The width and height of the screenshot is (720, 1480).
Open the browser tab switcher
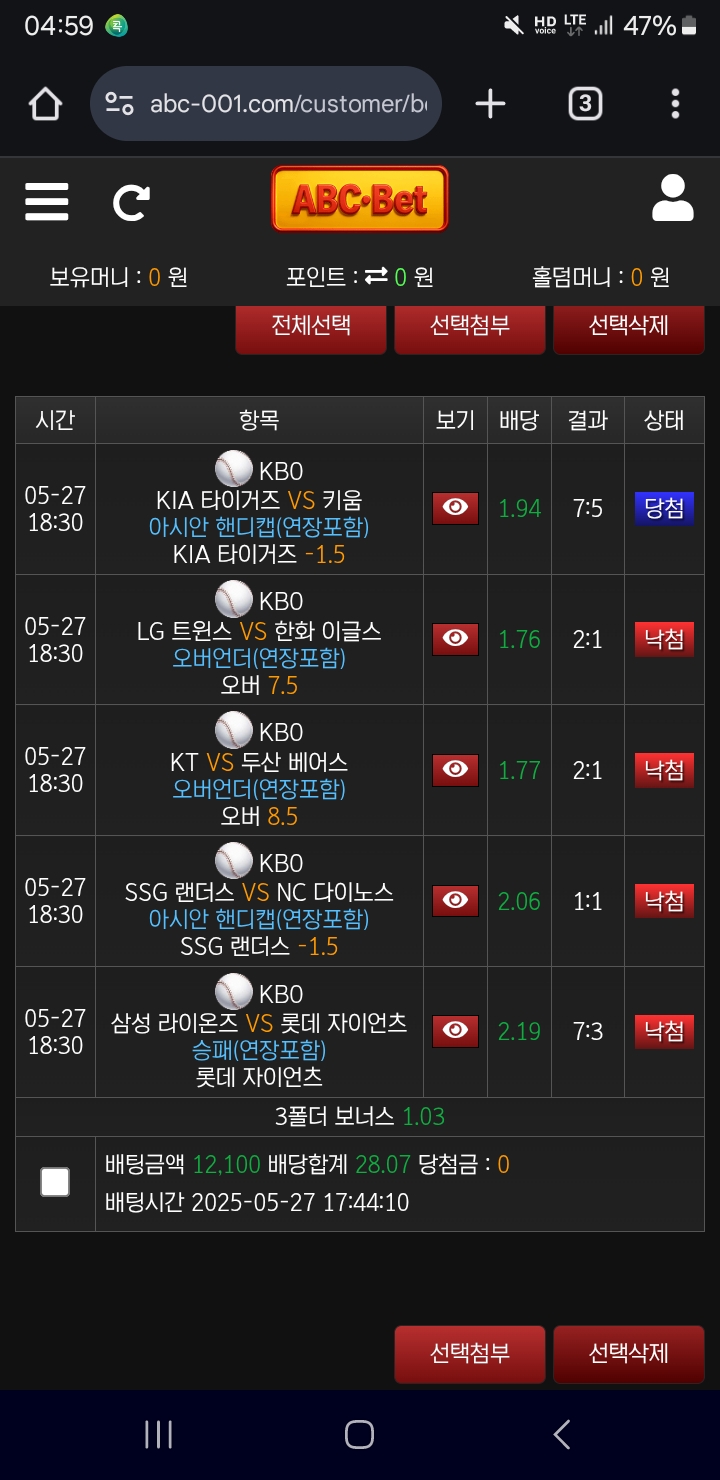pos(585,104)
